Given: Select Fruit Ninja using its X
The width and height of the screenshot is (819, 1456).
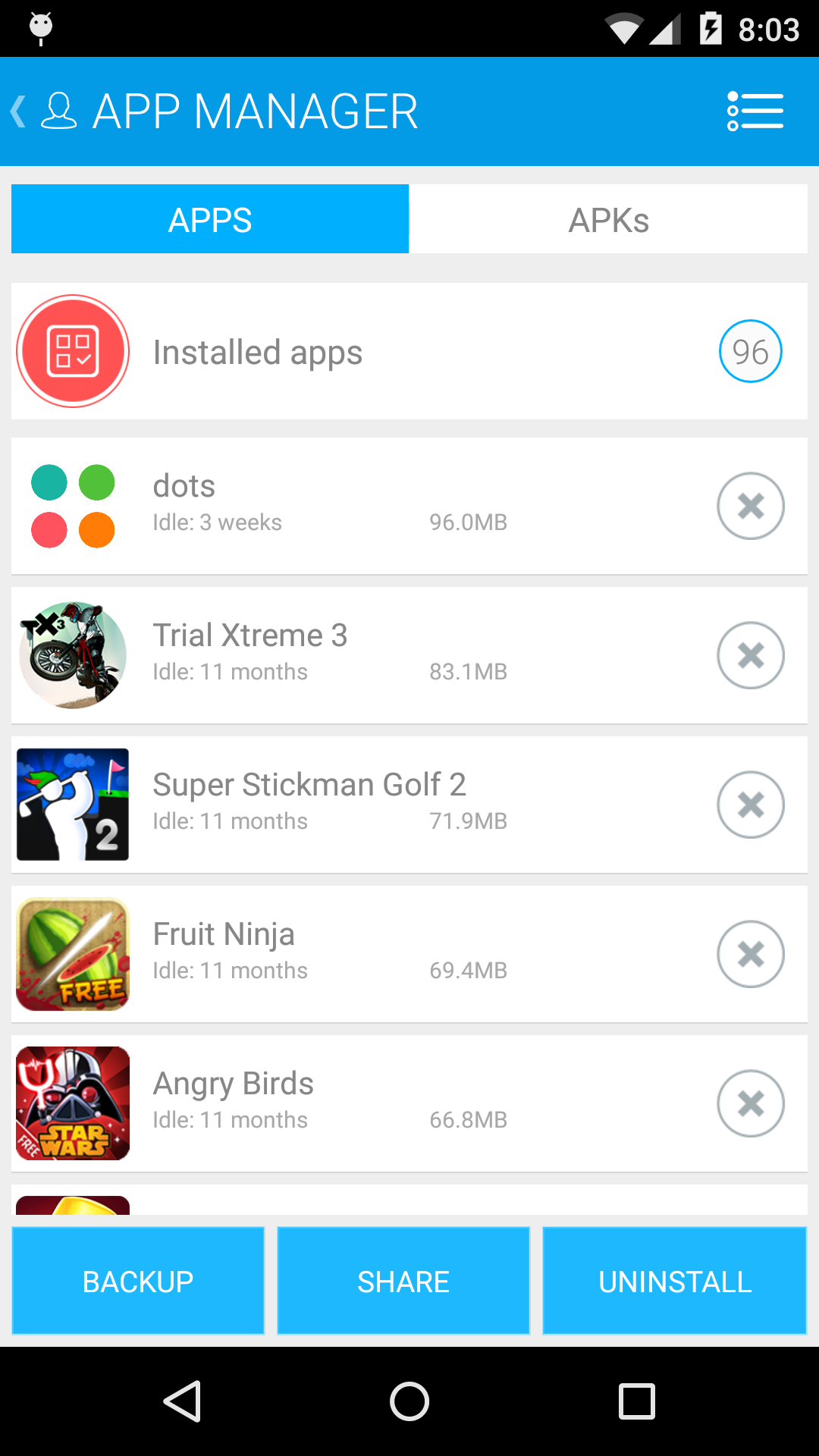Looking at the screenshot, I should pyautogui.click(x=751, y=954).
